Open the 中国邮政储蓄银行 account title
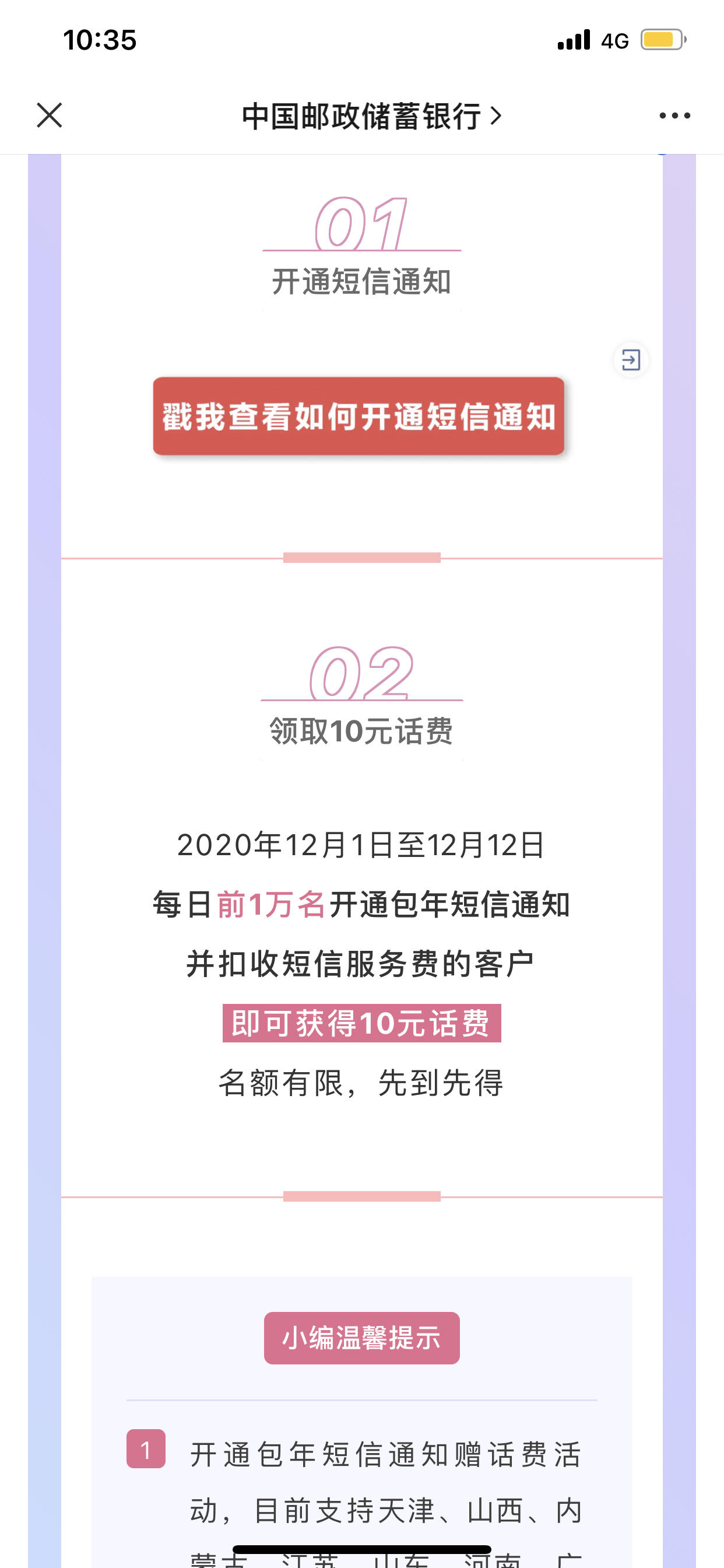This screenshot has height=1568, width=724. click(371, 116)
